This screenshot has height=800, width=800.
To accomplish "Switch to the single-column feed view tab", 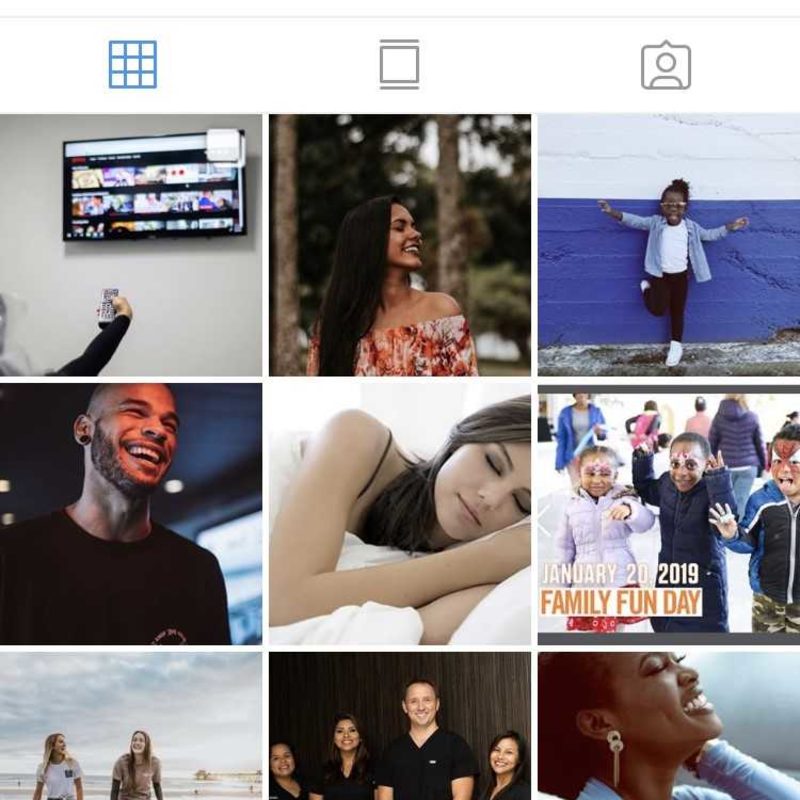I will coord(399,65).
